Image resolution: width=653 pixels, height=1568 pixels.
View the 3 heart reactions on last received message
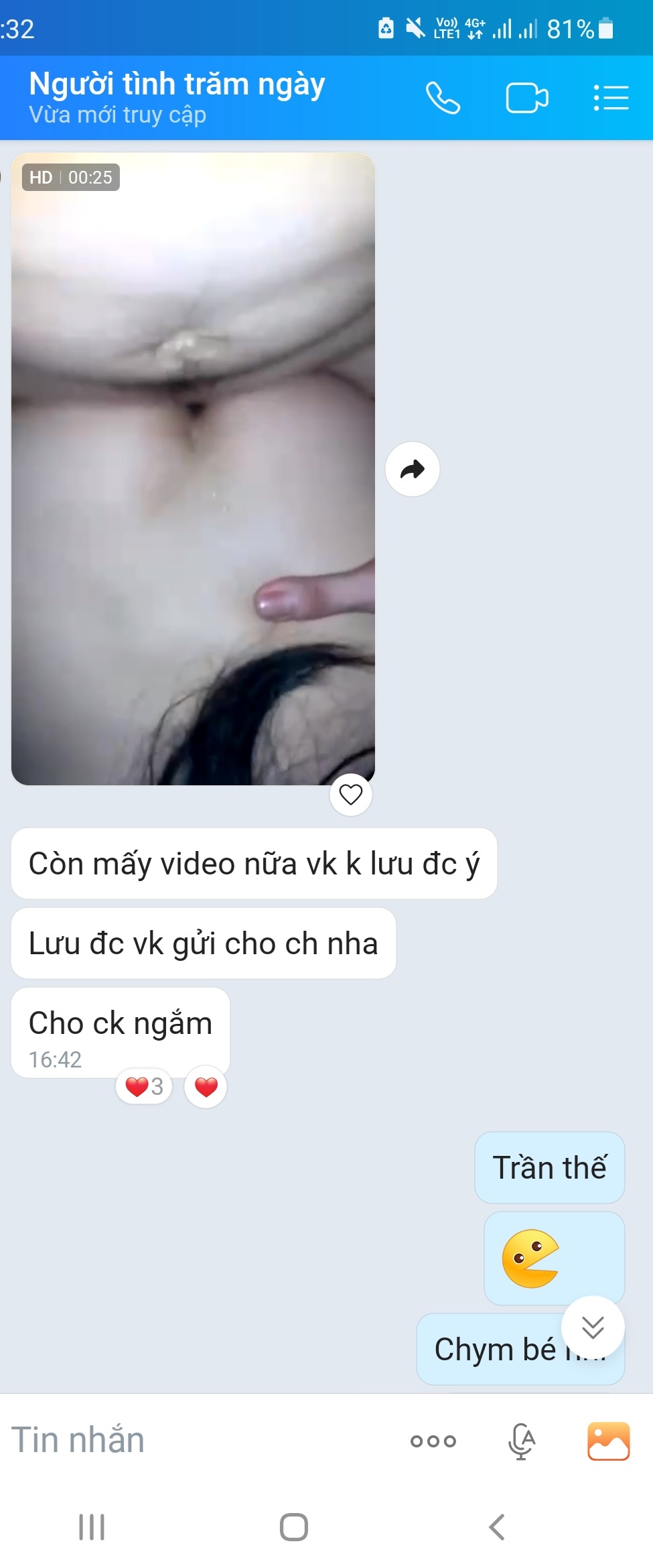coord(145,1086)
